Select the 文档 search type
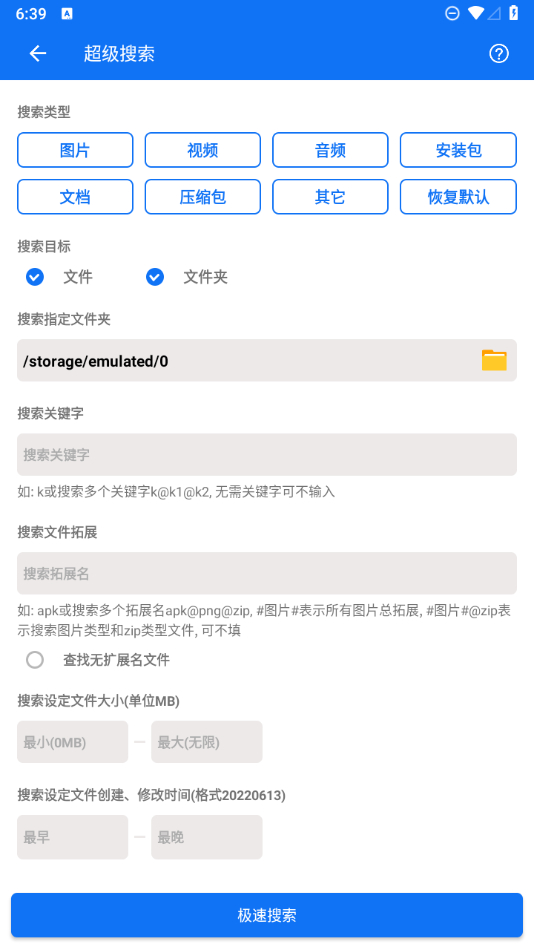Viewport: 534px width, 950px height. (75, 197)
